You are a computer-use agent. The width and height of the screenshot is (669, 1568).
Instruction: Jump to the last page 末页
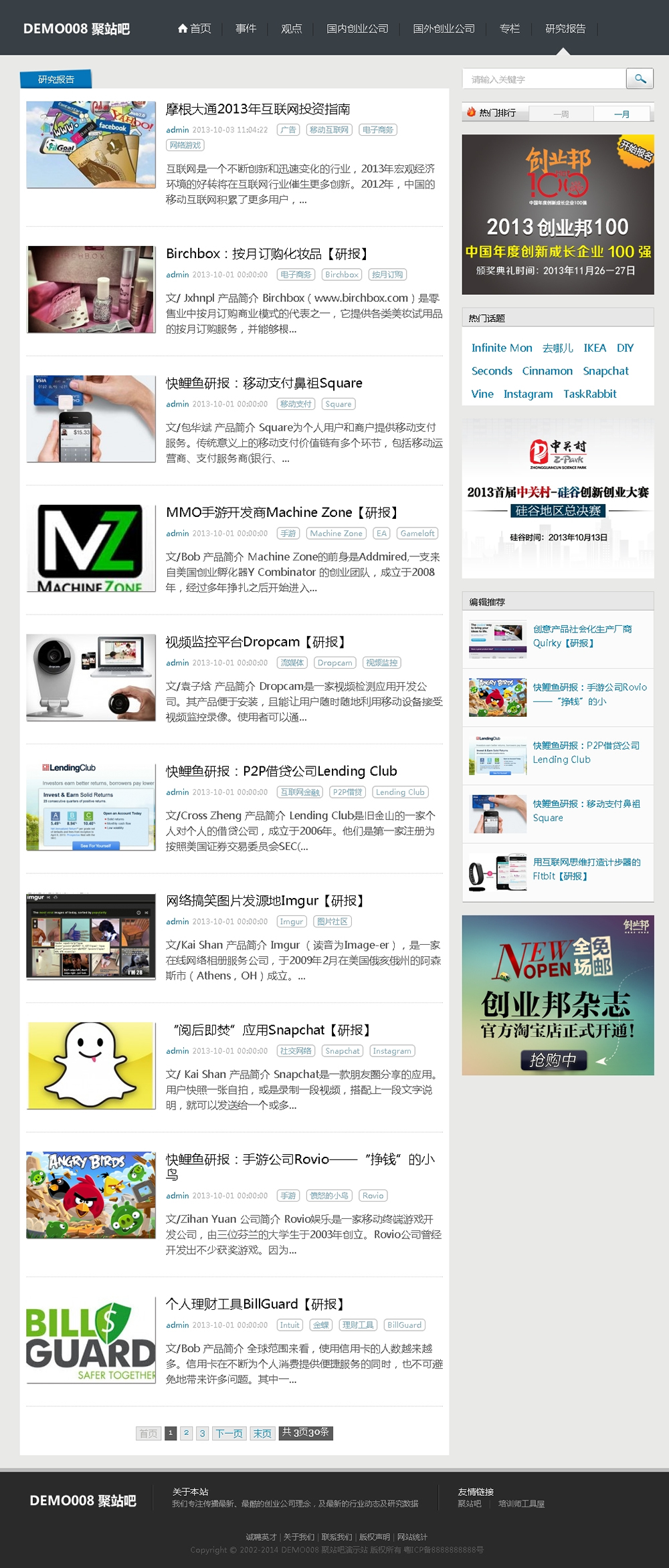tap(262, 1433)
